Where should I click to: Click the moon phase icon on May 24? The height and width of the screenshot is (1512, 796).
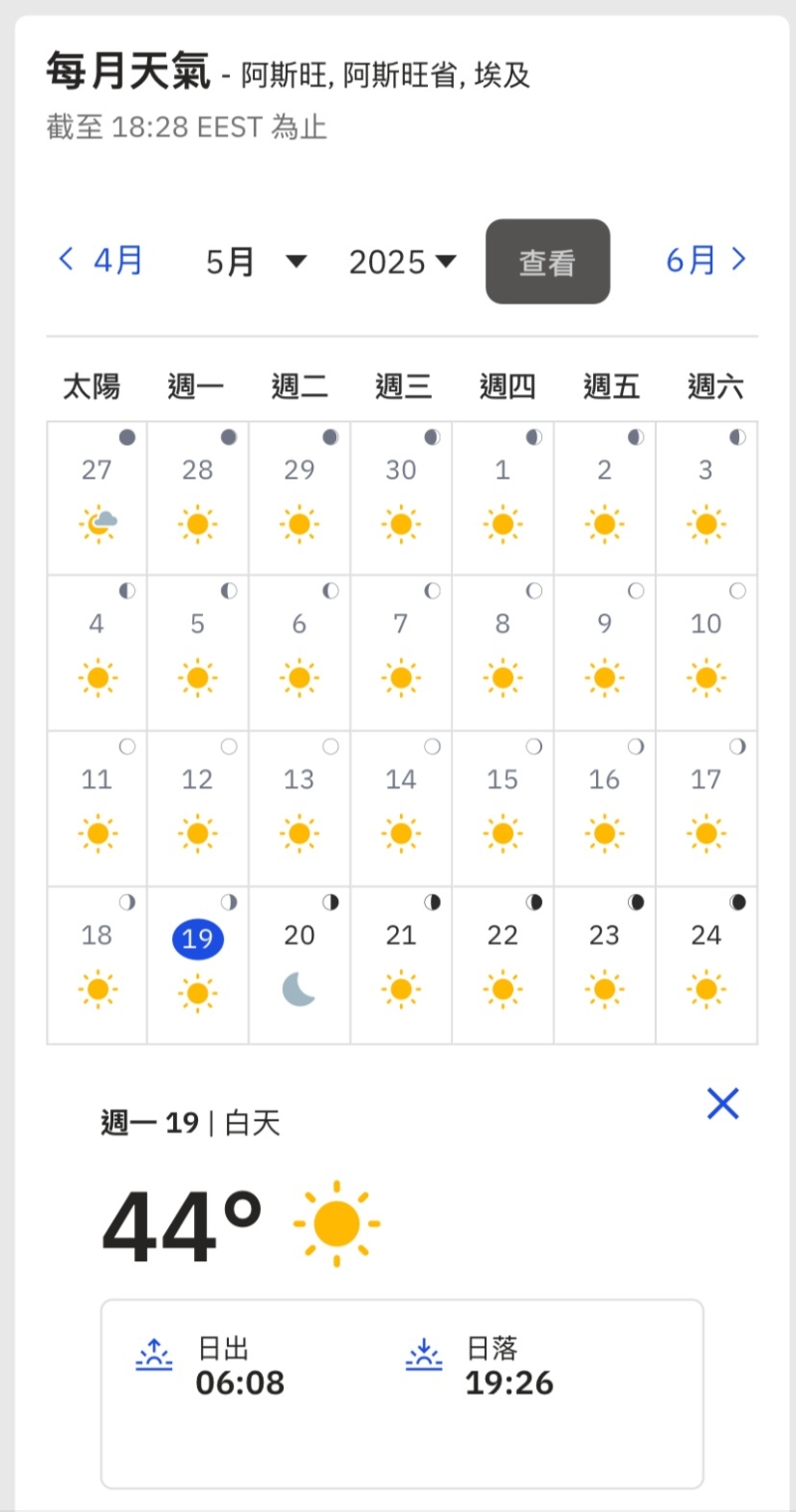point(739,900)
